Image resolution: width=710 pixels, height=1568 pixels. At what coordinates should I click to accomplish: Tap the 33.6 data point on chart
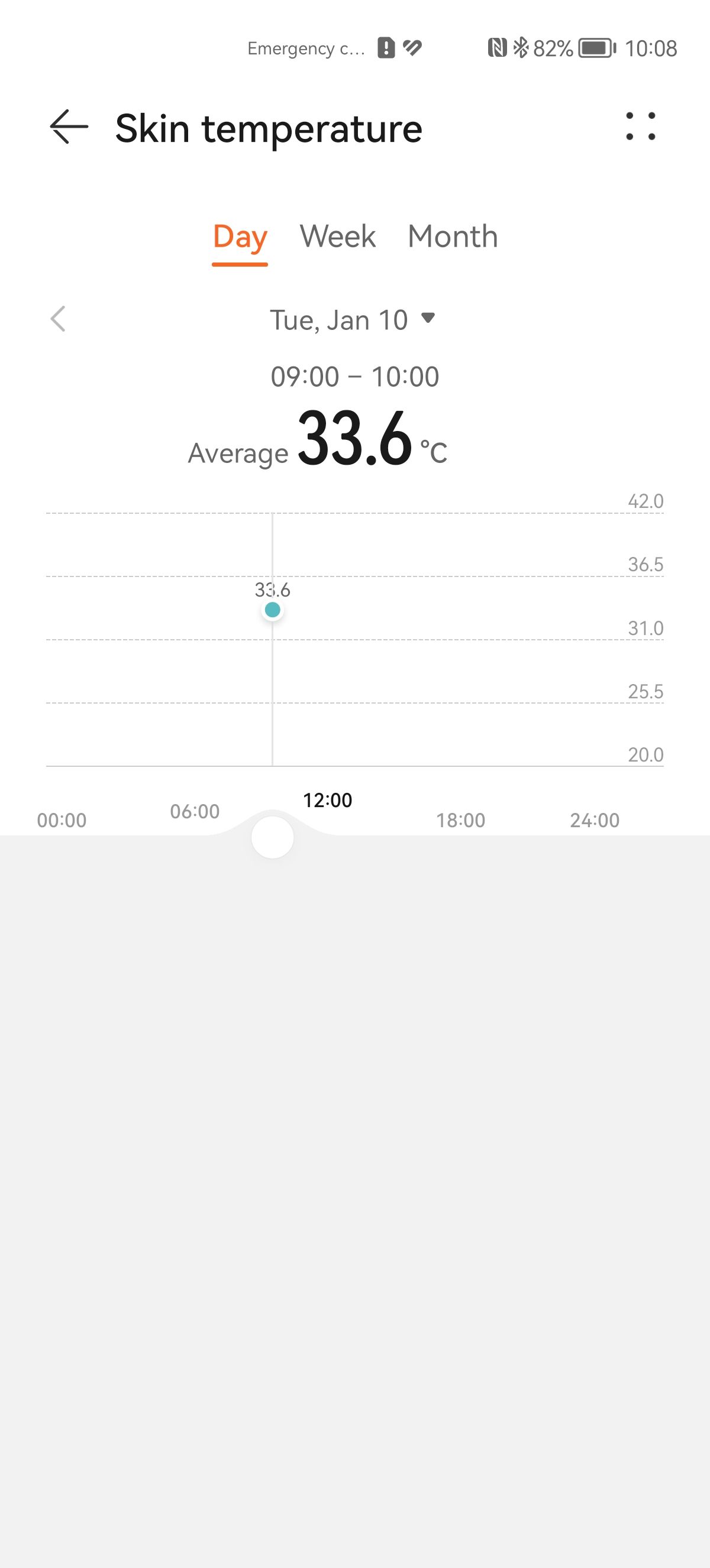272,610
